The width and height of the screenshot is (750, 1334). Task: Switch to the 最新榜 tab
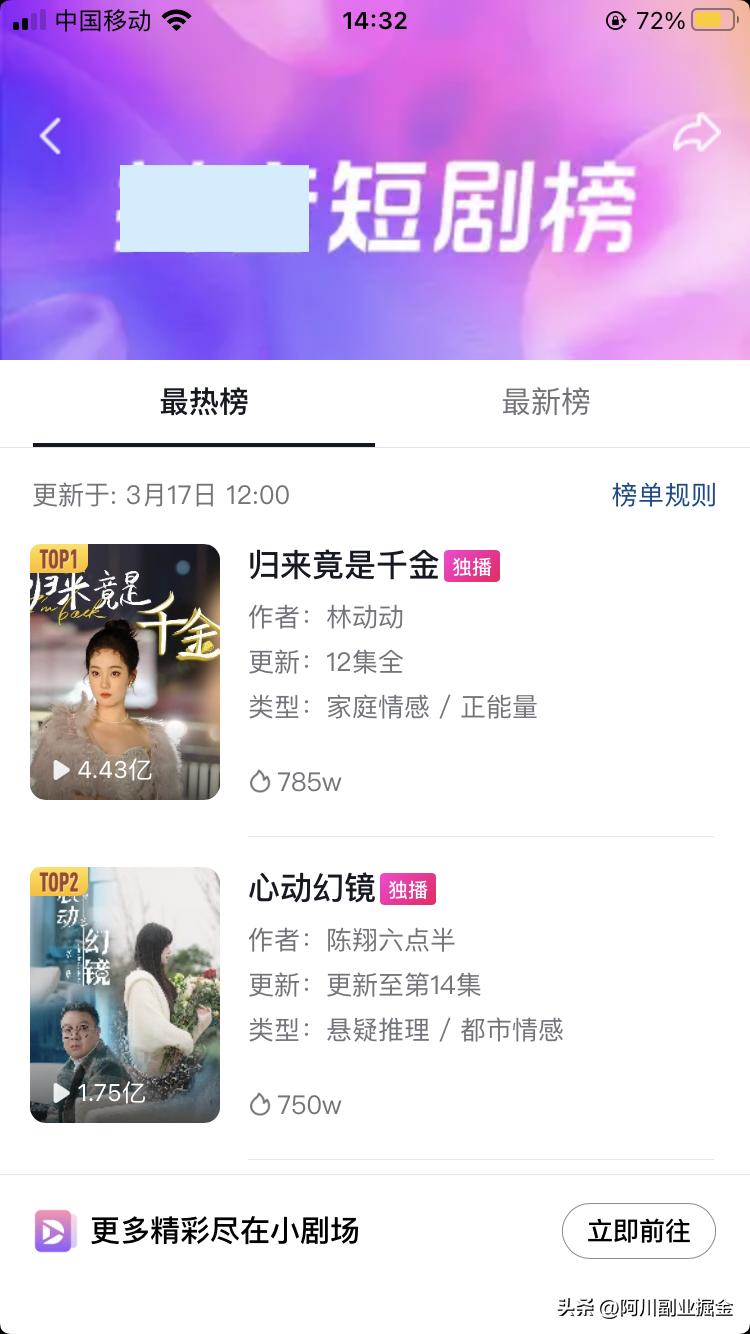coord(547,402)
